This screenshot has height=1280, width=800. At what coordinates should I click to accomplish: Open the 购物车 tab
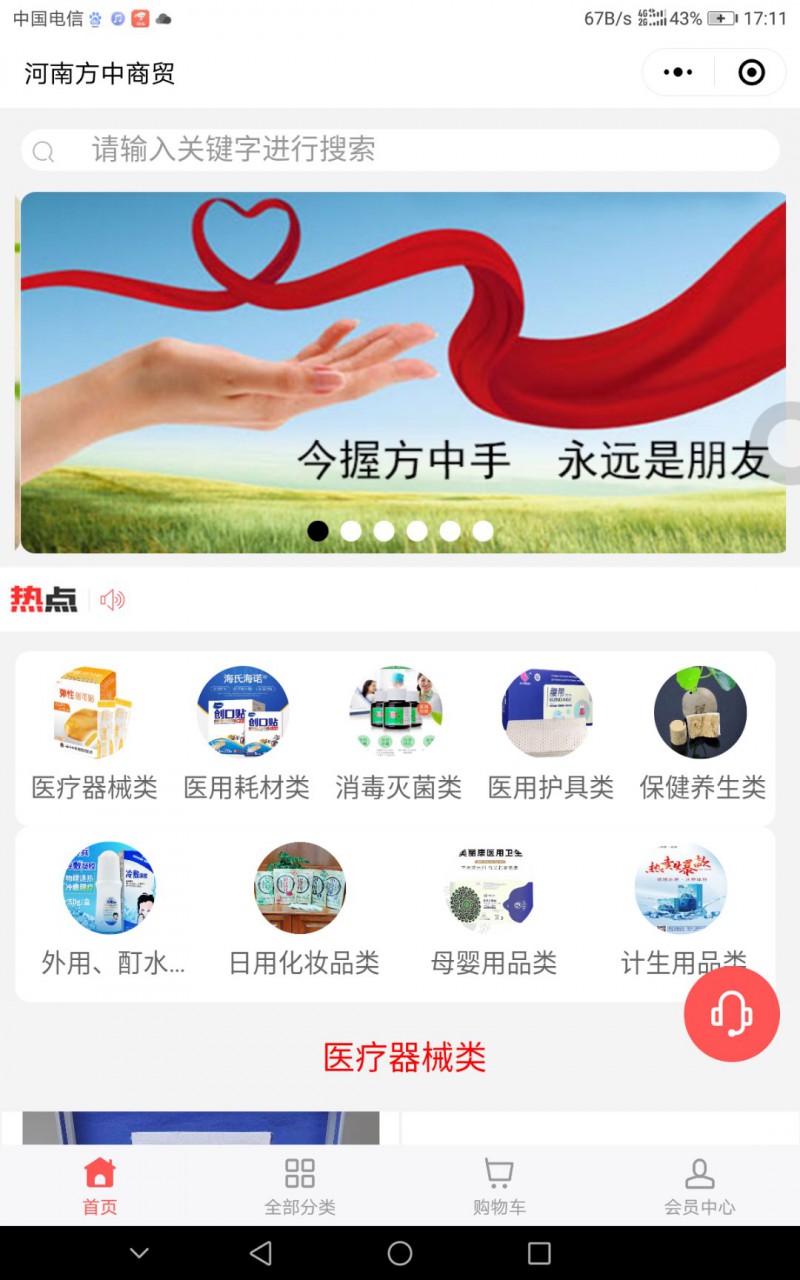click(x=499, y=1186)
